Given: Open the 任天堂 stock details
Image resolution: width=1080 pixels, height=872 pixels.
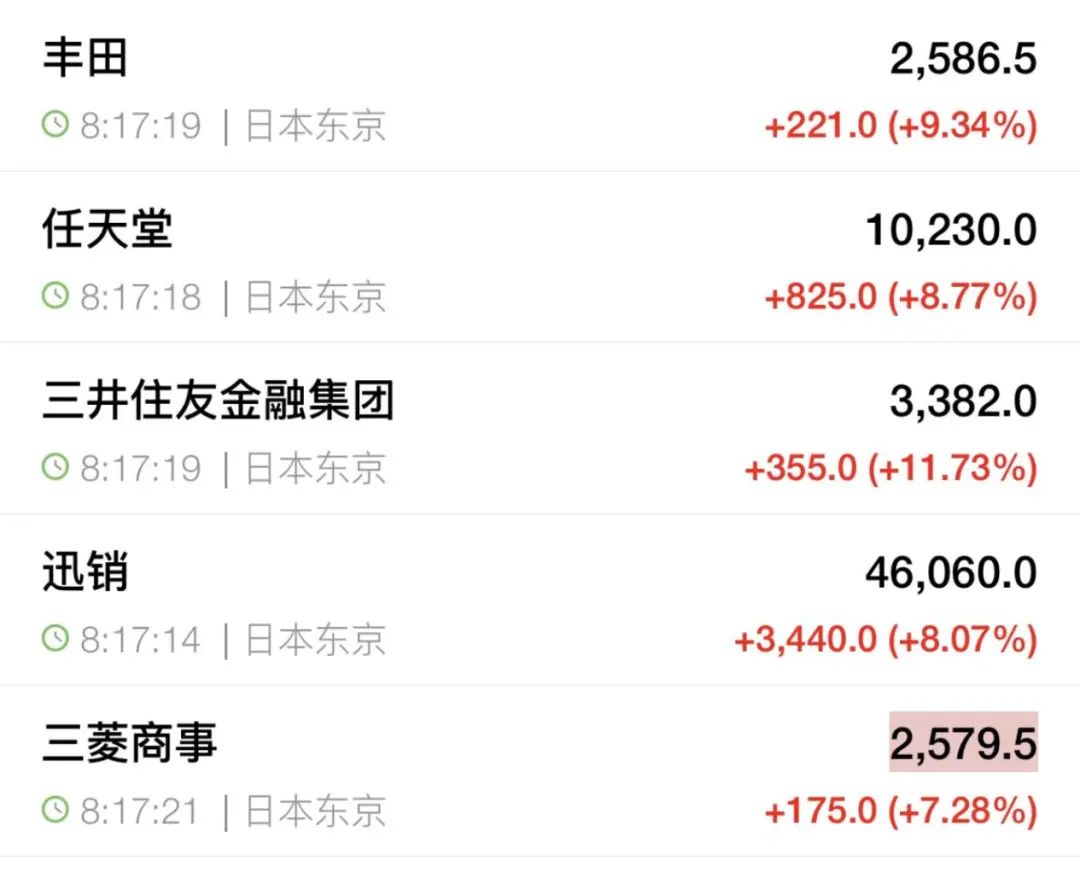Looking at the screenshot, I should click(x=108, y=230).
